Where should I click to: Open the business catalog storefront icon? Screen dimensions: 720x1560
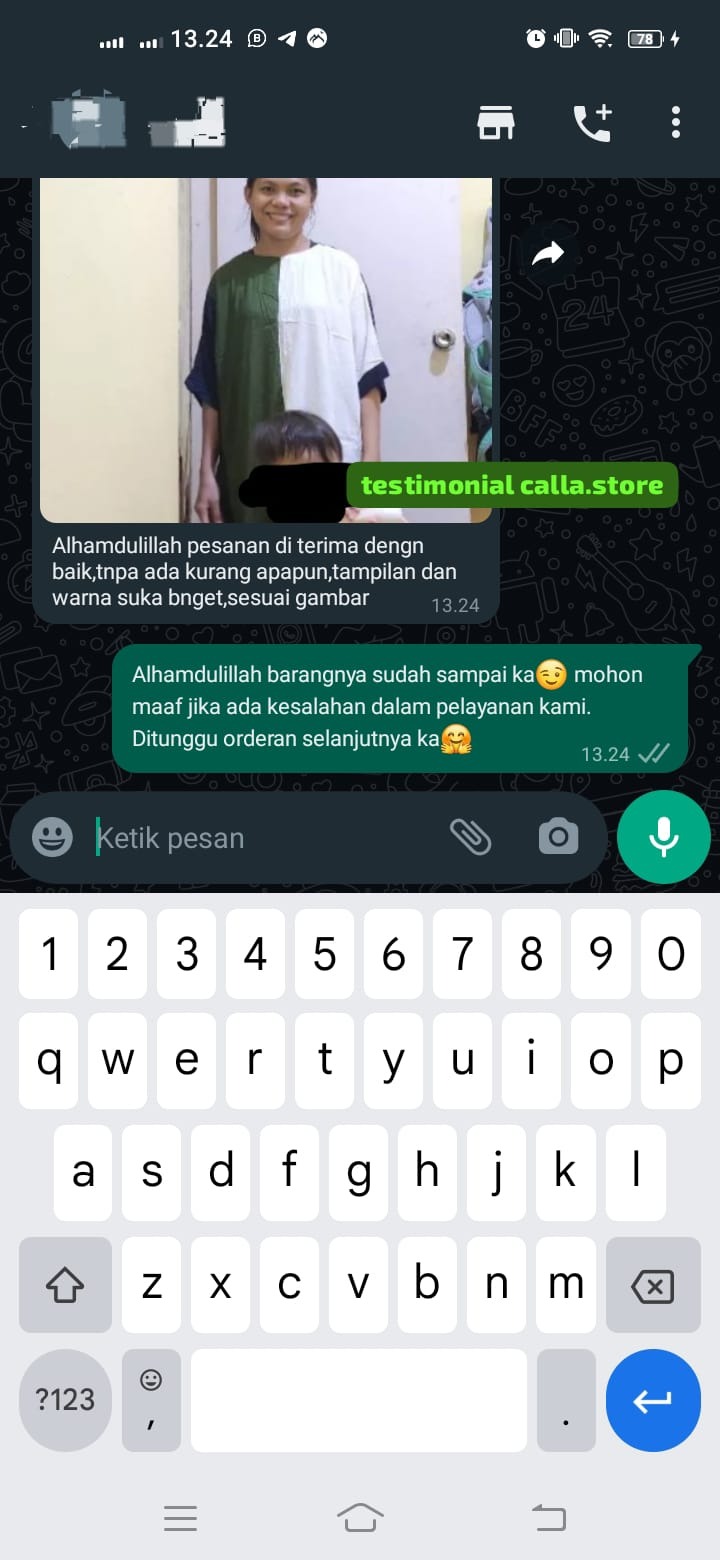point(496,122)
